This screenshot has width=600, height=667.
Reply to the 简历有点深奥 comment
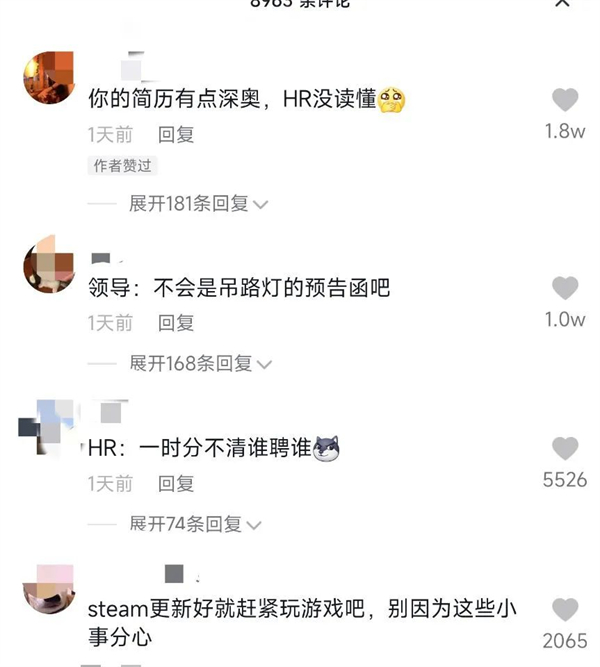click(176, 134)
